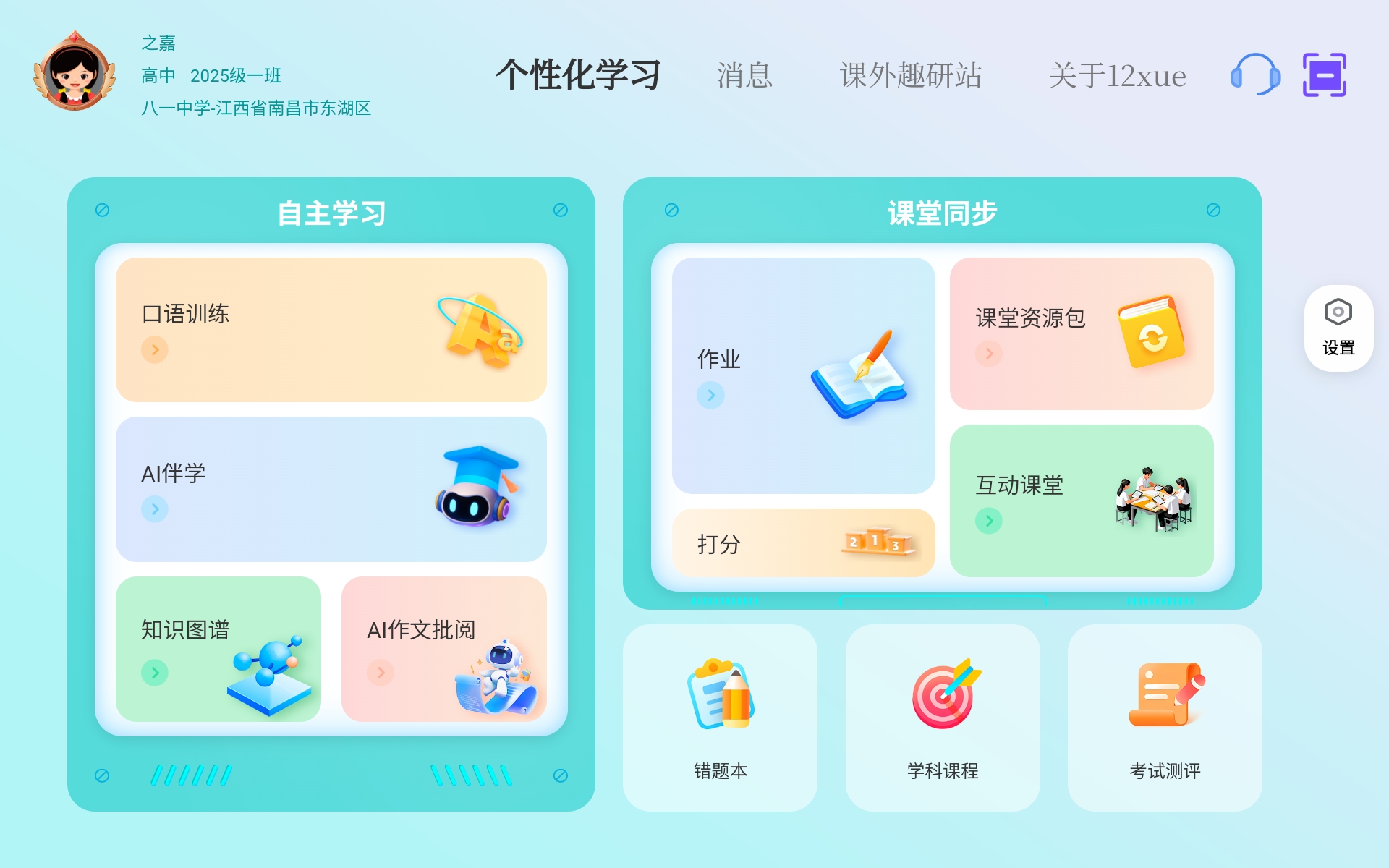Enter the 互动课堂 card

coord(1081,501)
